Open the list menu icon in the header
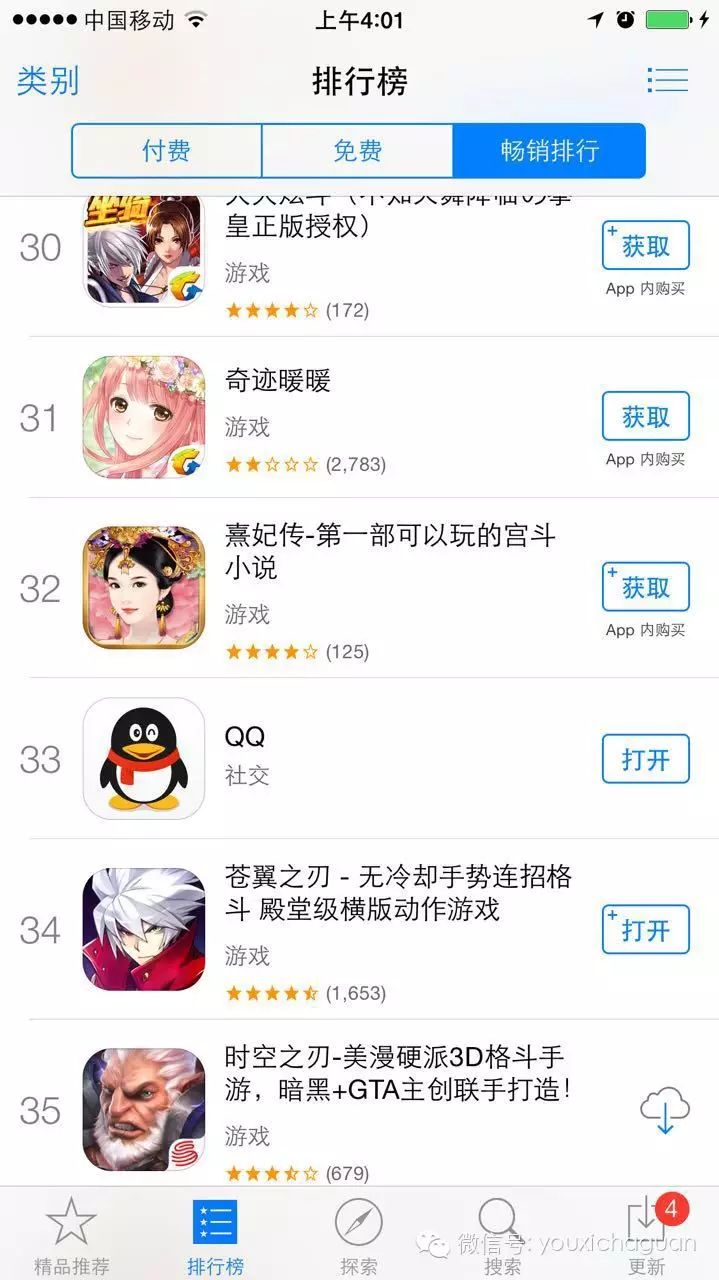The height and width of the screenshot is (1280, 719). 667,80
